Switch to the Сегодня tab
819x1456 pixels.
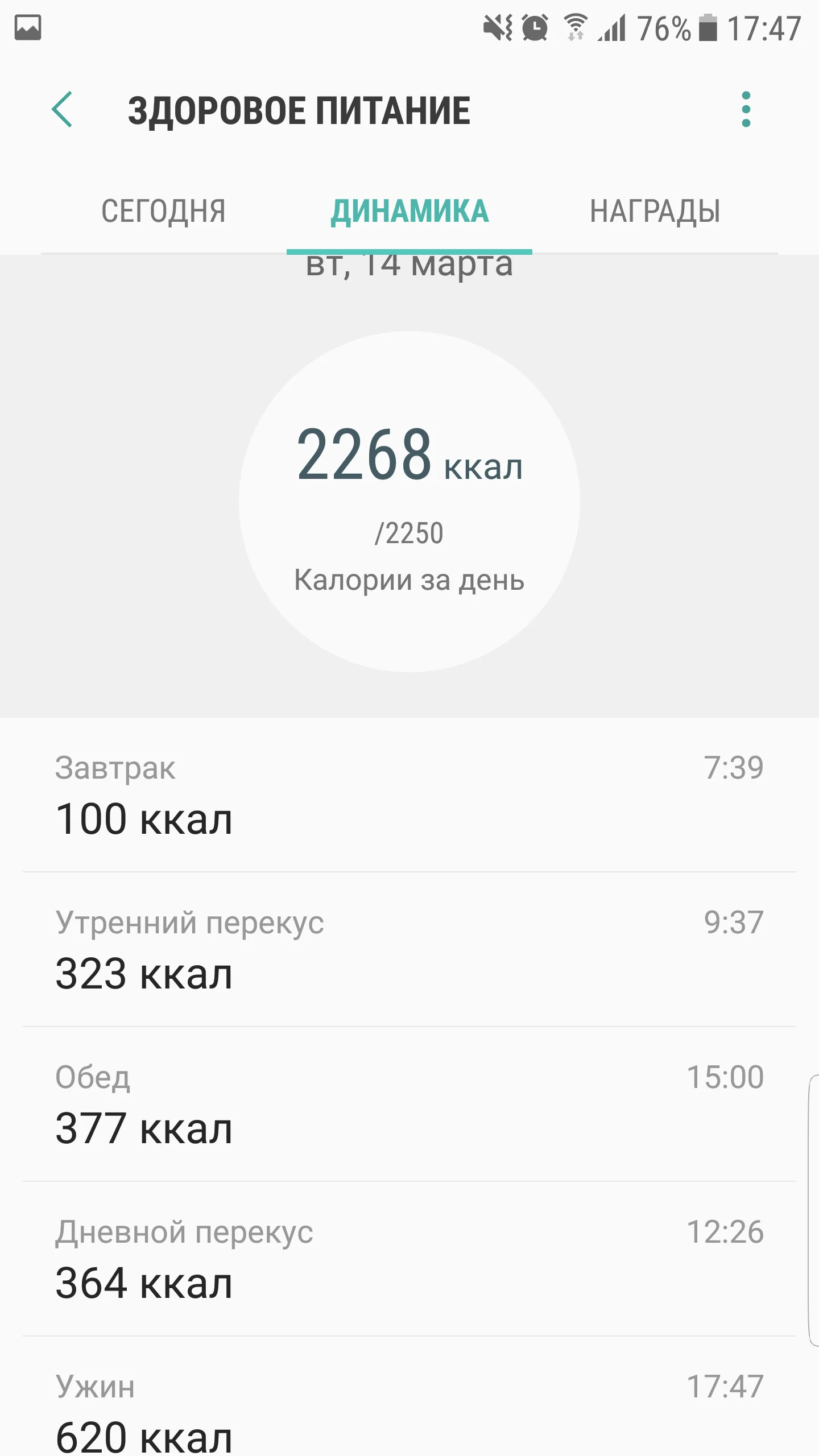point(164,212)
